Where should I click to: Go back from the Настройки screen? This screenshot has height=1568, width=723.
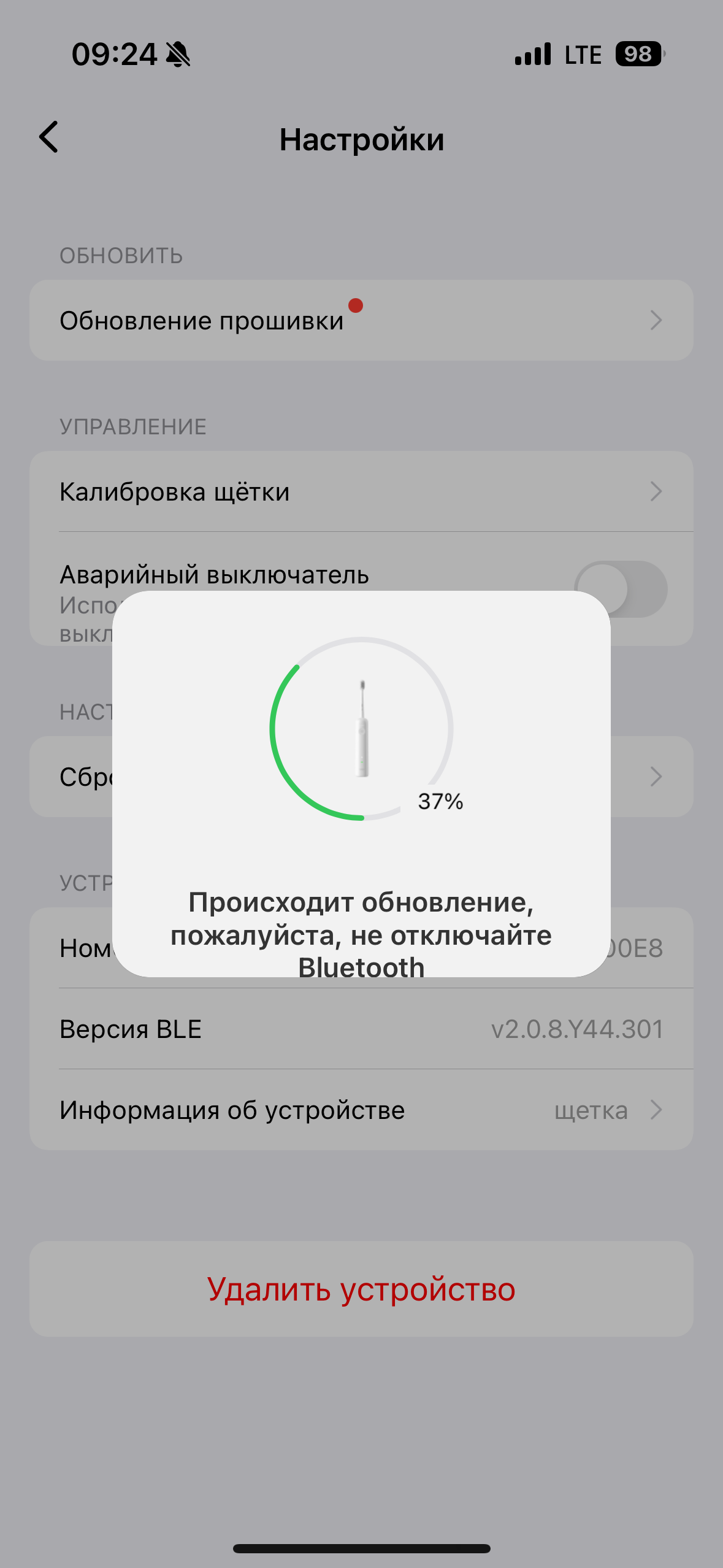point(49,137)
